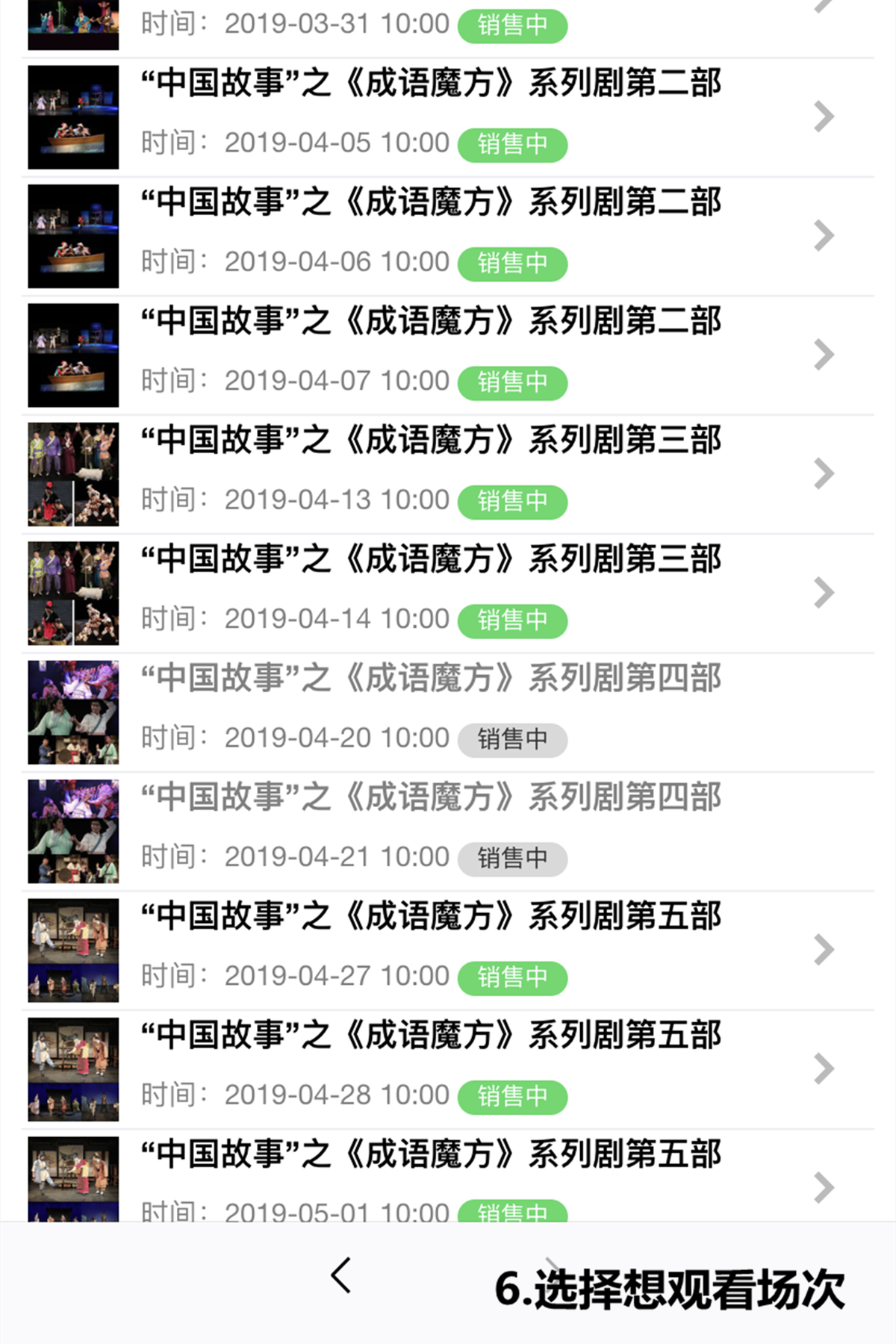This screenshot has height=1344, width=896.
Task: Select the 2019-04-14 10:00 performance
Action: pyautogui.click(x=448, y=593)
